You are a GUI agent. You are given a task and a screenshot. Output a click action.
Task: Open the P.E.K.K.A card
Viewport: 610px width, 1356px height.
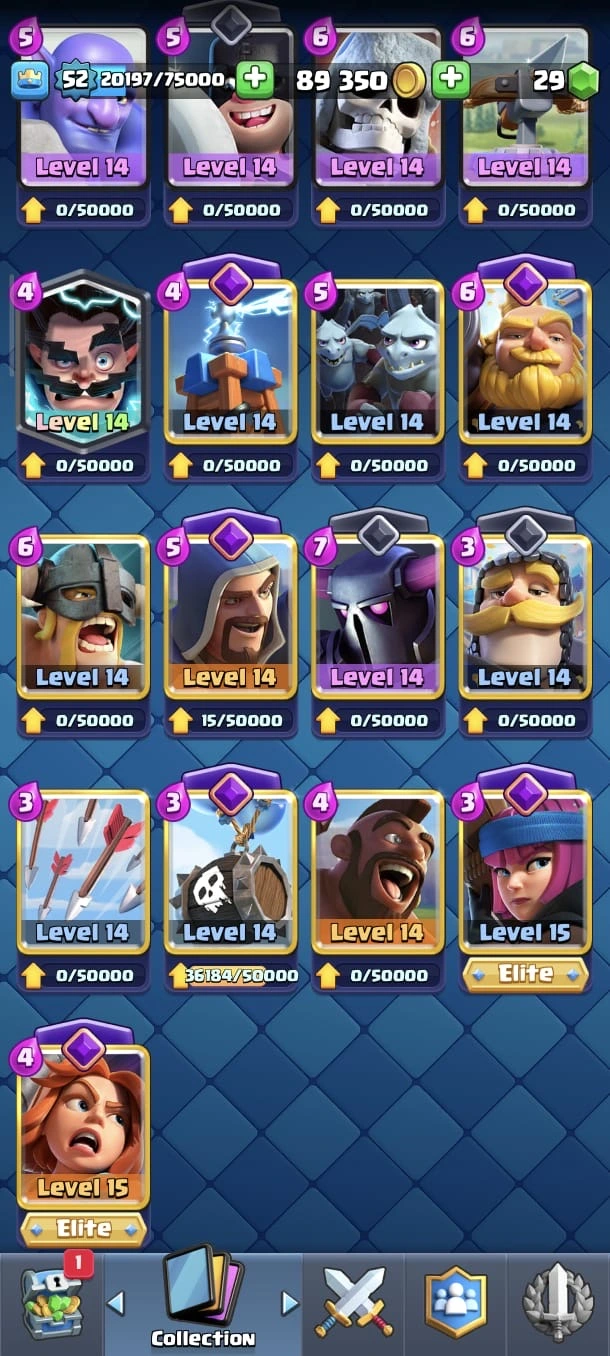click(377, 615)
